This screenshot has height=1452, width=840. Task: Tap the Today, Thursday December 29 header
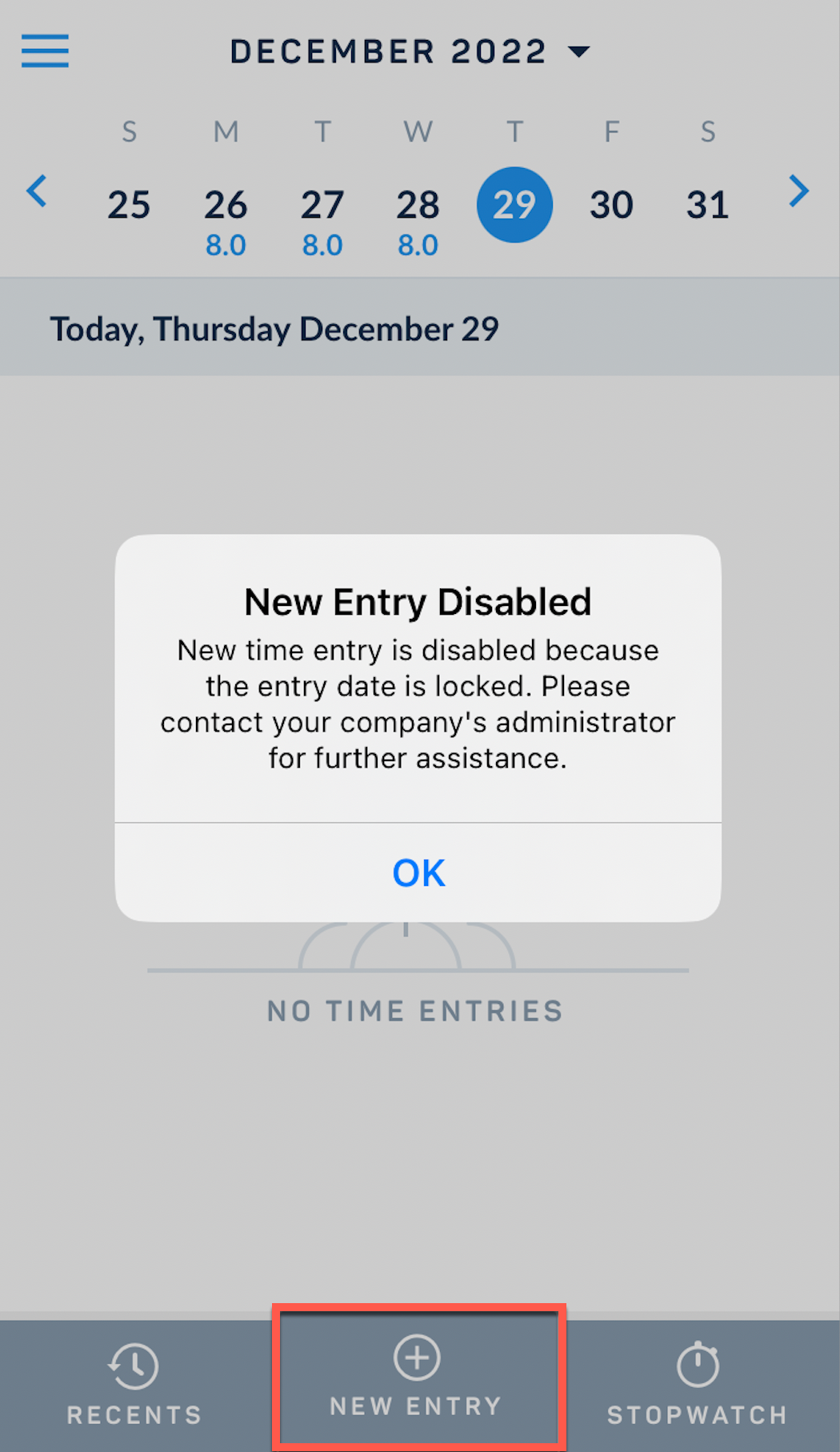tap(274, 328)
